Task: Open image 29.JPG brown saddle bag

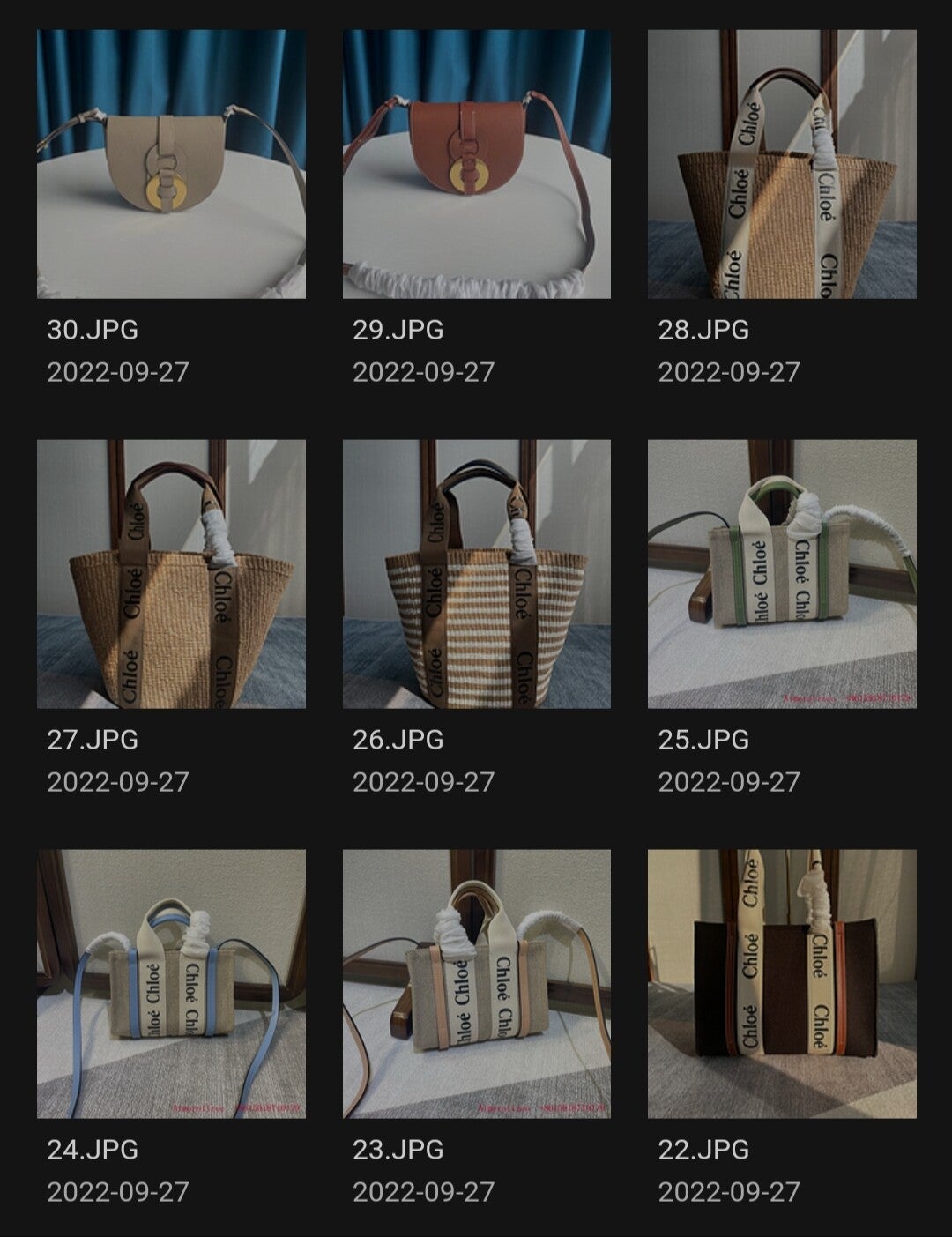Action: click(476, 164)
